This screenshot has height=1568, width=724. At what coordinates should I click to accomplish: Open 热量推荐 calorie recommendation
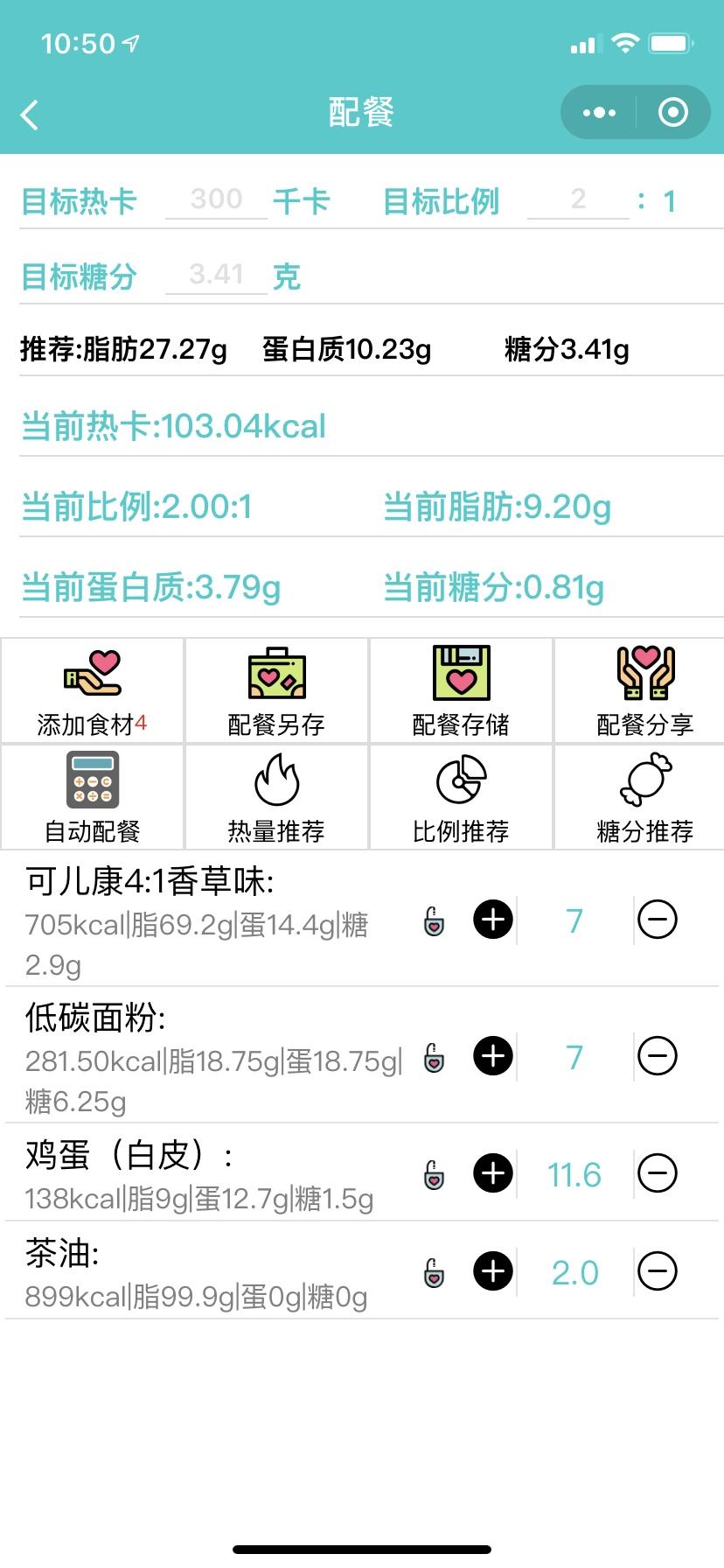point(276,796)
